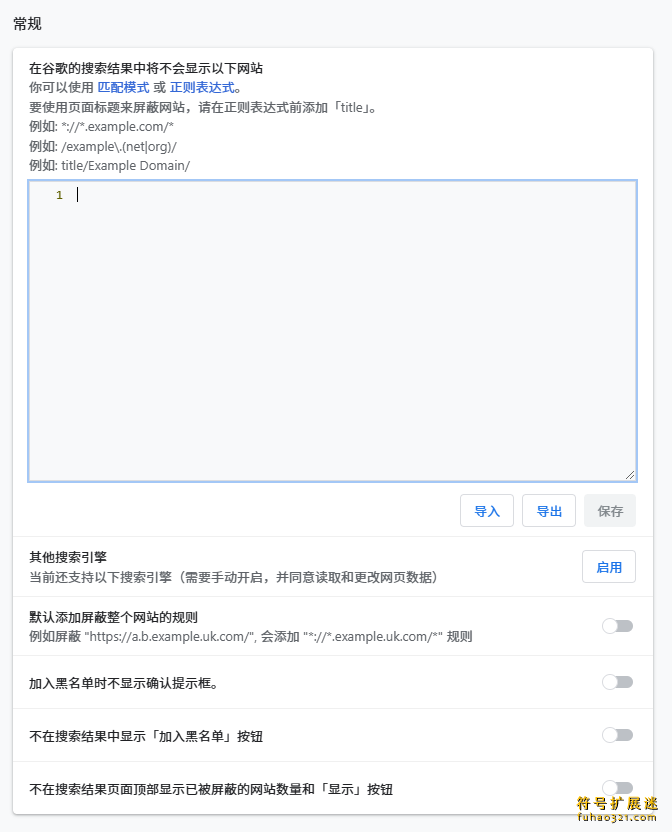Tap the 导出 button
Screen dimensions: 672x832
(x=549, y=511)
